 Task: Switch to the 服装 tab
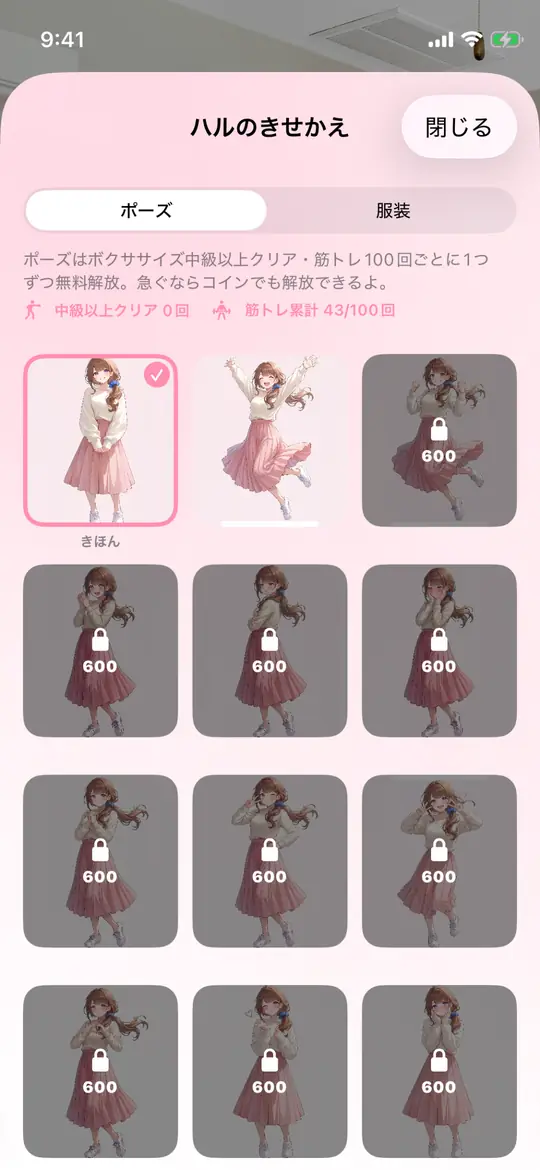(x=392, y=210)
